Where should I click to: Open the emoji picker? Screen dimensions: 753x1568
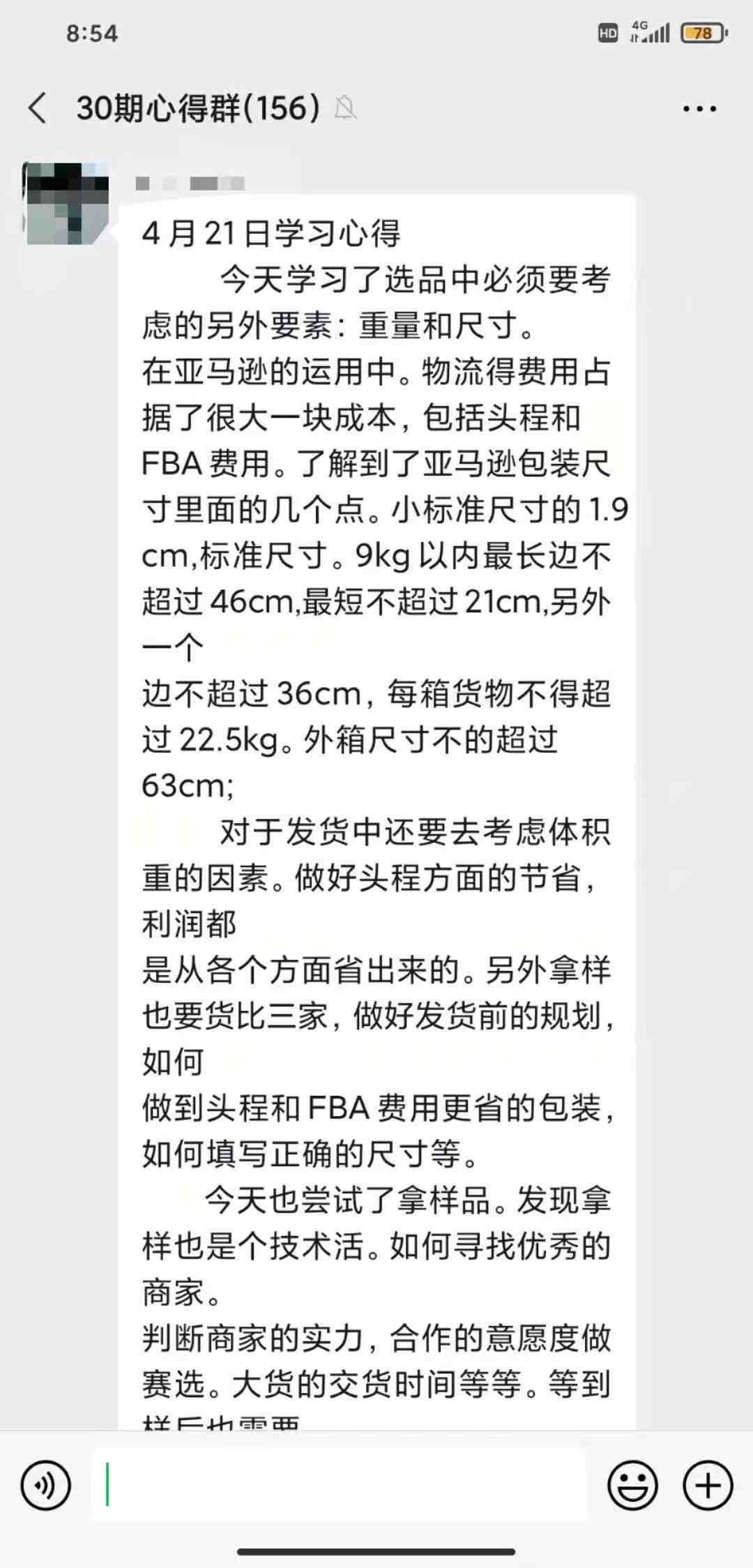(x=633, y=1486)
